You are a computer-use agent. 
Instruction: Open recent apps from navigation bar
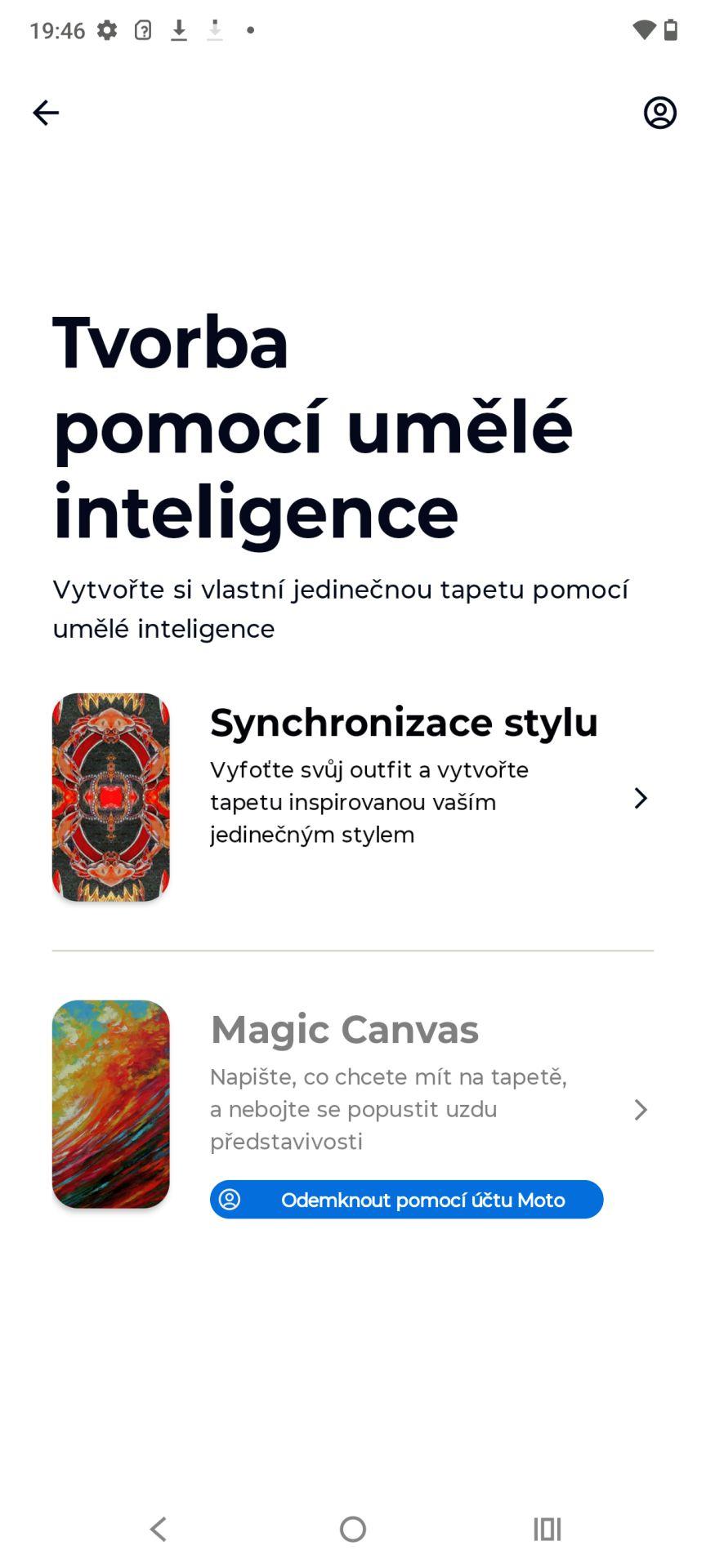pos(547,1529)
